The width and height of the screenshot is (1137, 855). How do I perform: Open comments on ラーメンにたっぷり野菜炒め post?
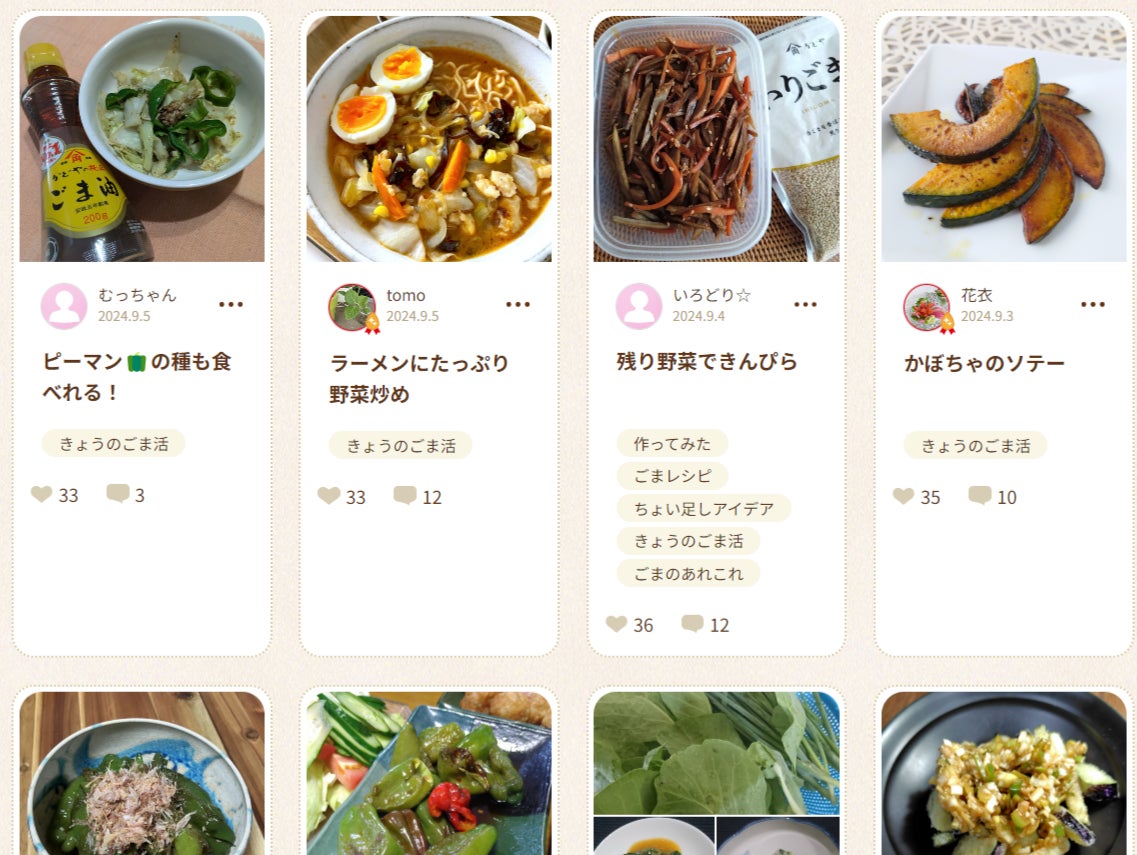pos(405,496)
